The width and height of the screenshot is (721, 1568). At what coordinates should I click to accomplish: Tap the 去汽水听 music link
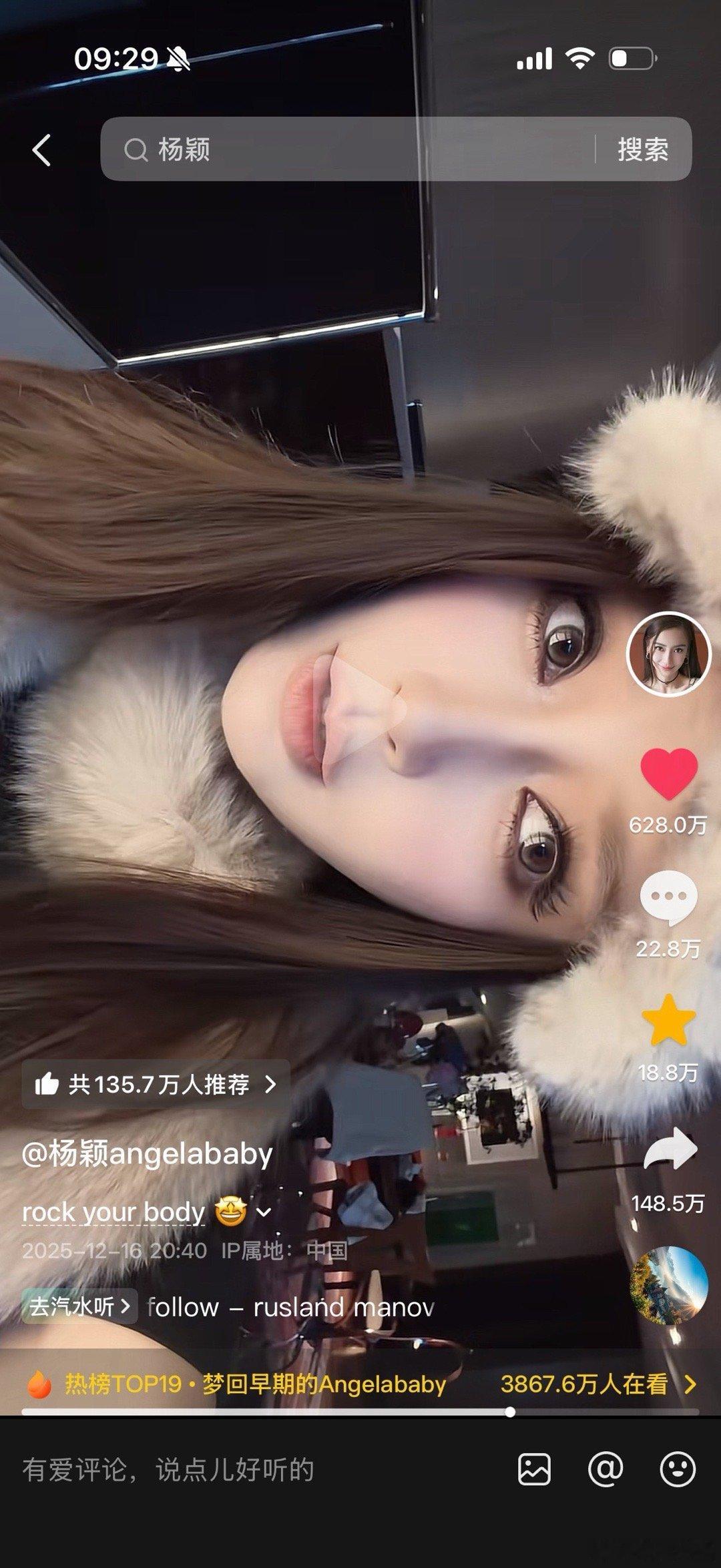79,1306
